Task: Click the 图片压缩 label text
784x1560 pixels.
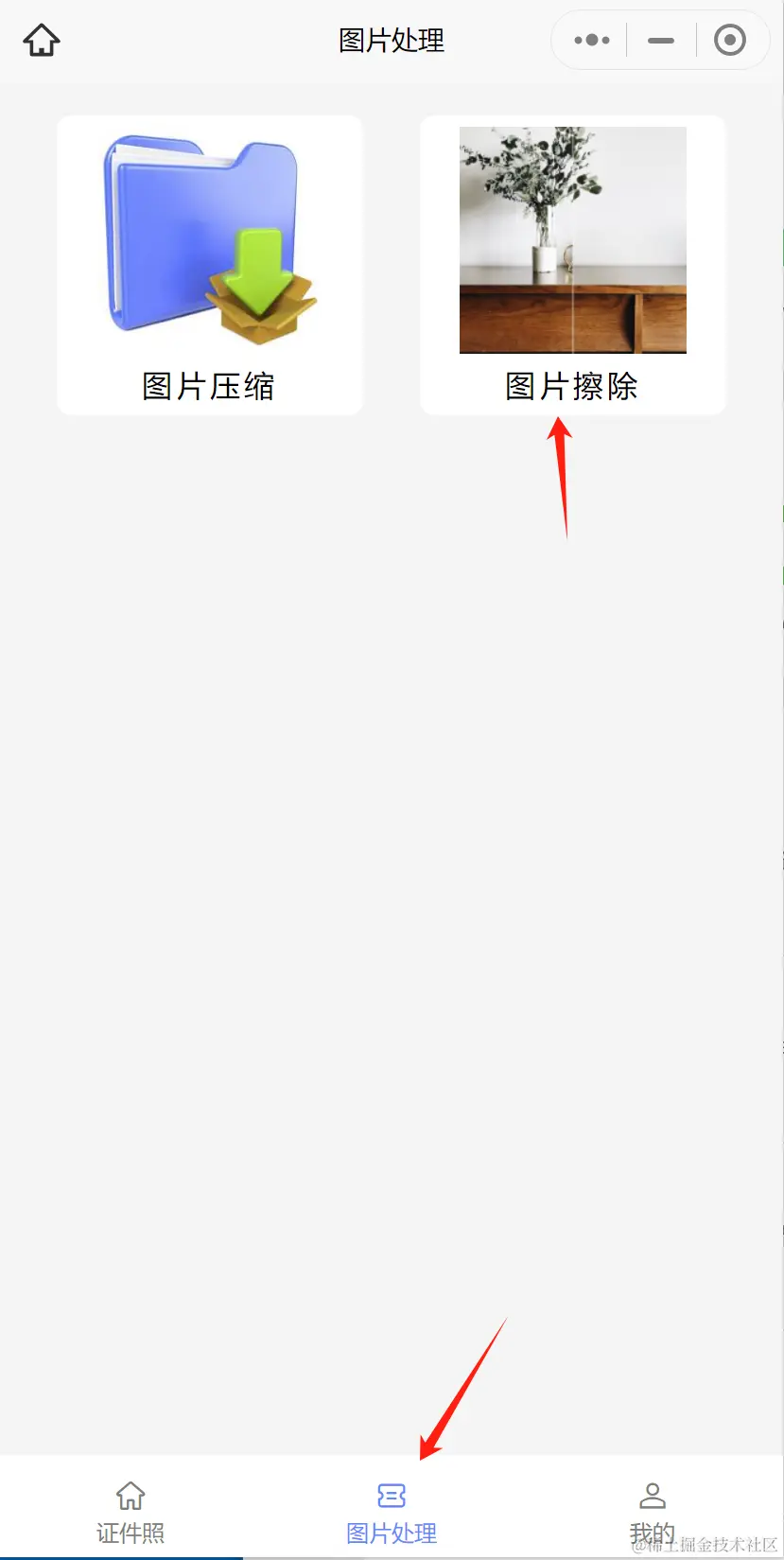Action: pyautogui.click(x=208, y=386)
